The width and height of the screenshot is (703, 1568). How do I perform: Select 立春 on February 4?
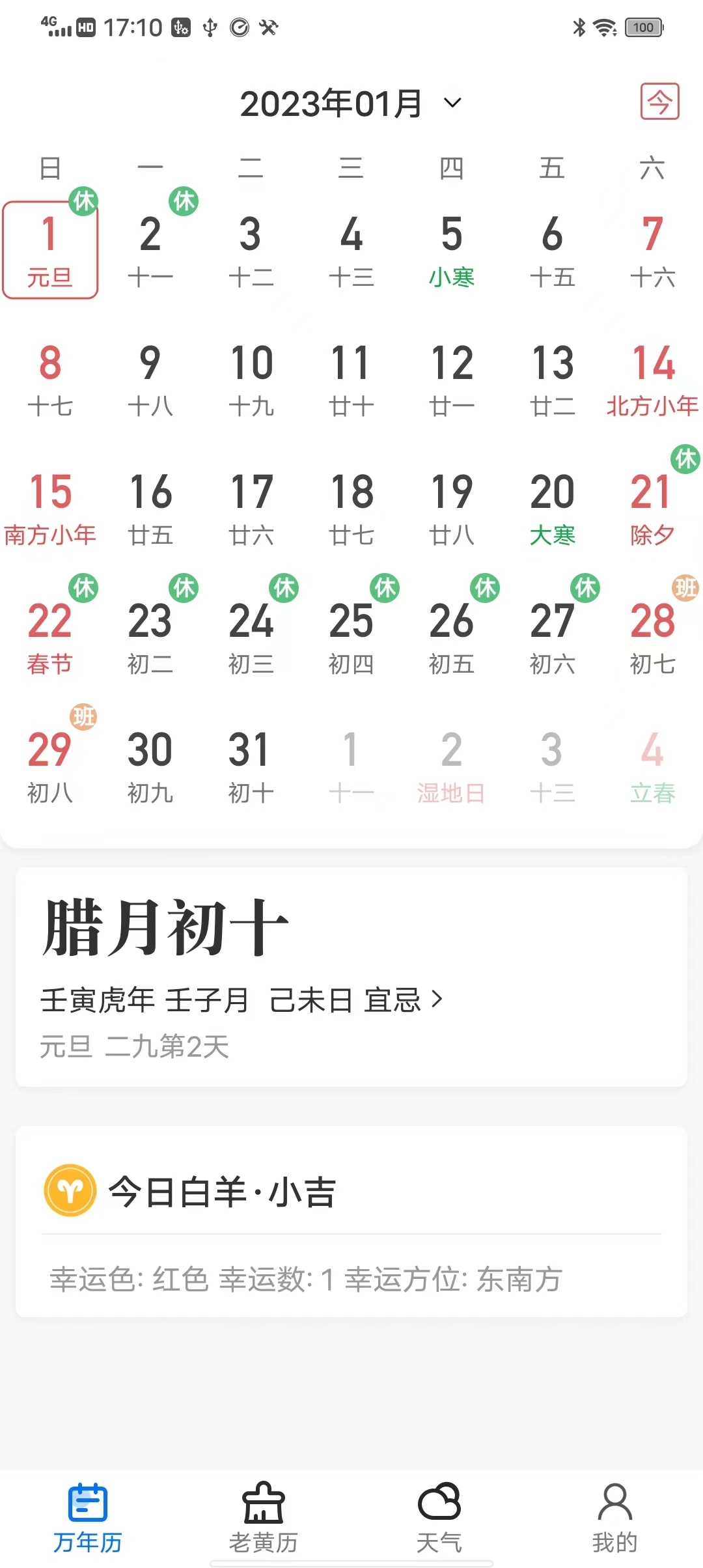click(652, 768)
